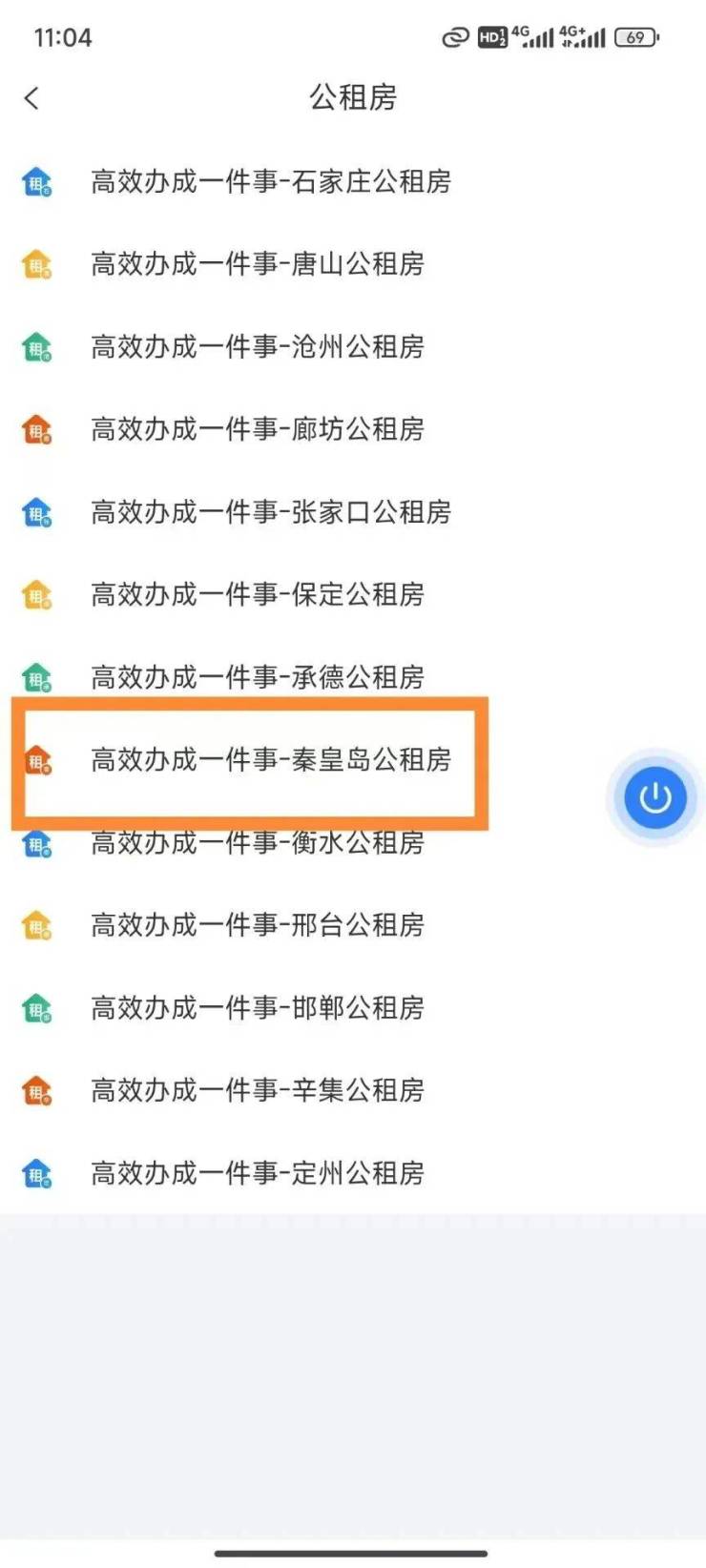Open the 沧州公租房 service
This screenshot has height=1568, width=706.
258,347
